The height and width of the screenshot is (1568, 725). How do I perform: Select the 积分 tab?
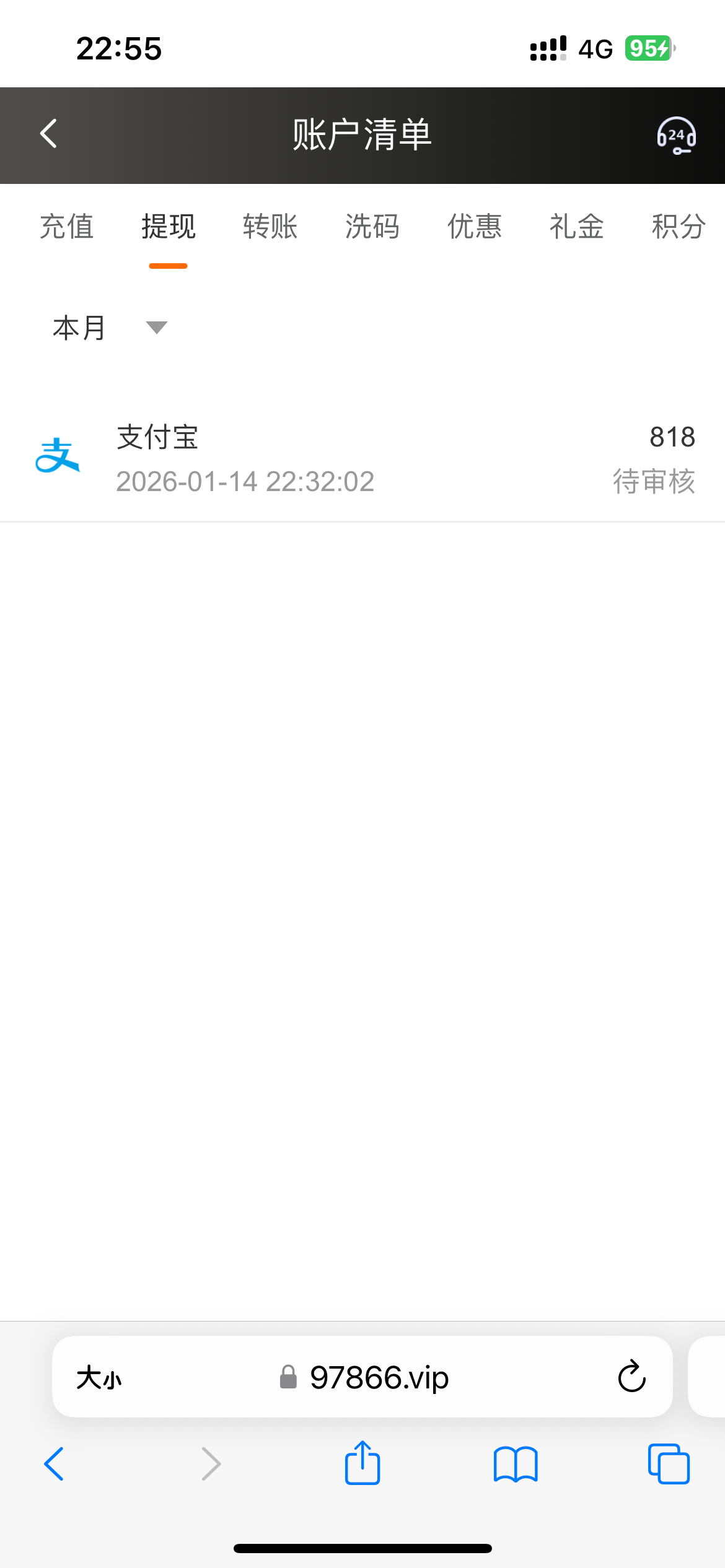[678, 227]
